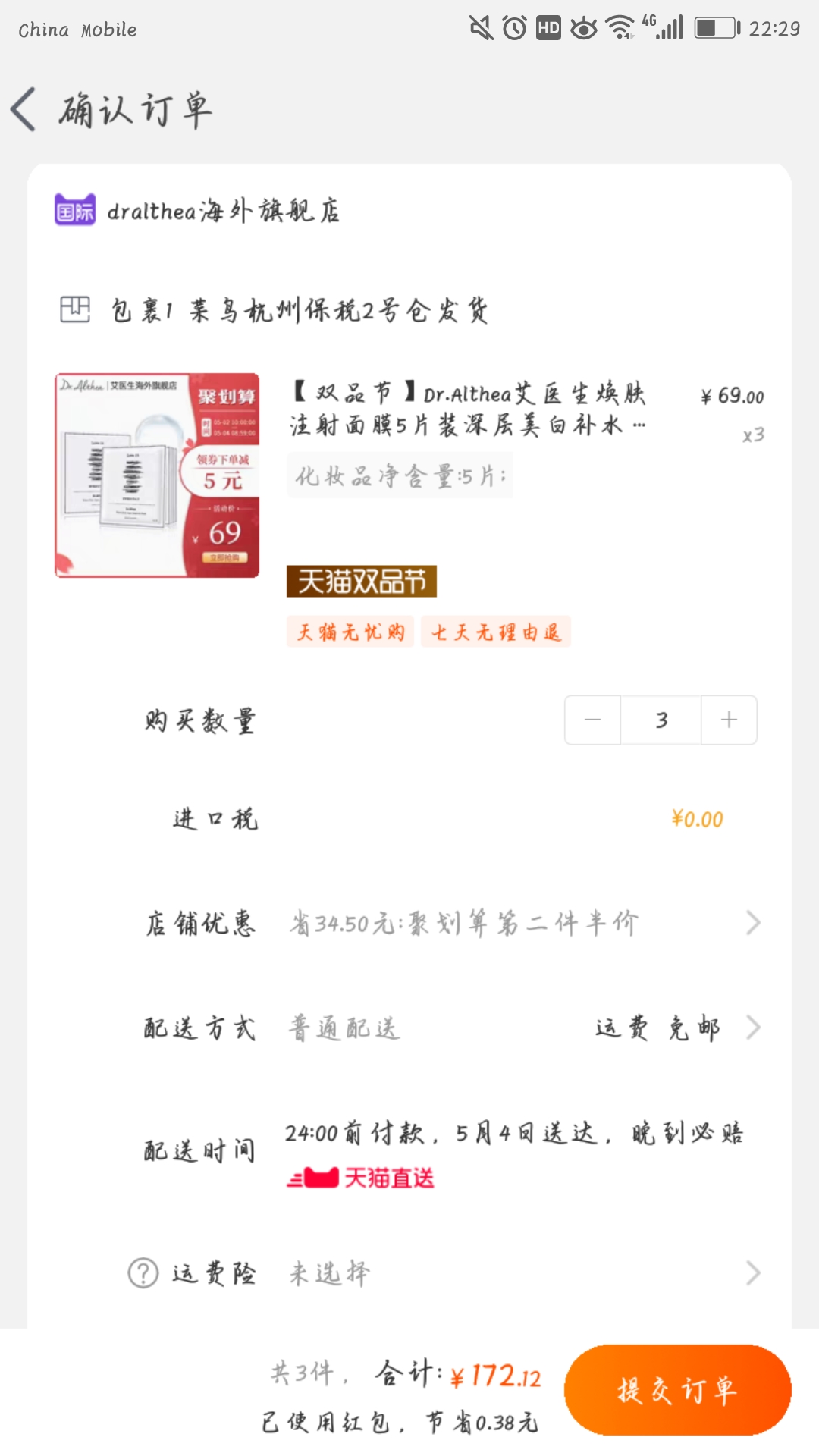Screen dimensions: 819x1456
Task: Decrease purchase quantity with the minus button
Action: point(593,720)
